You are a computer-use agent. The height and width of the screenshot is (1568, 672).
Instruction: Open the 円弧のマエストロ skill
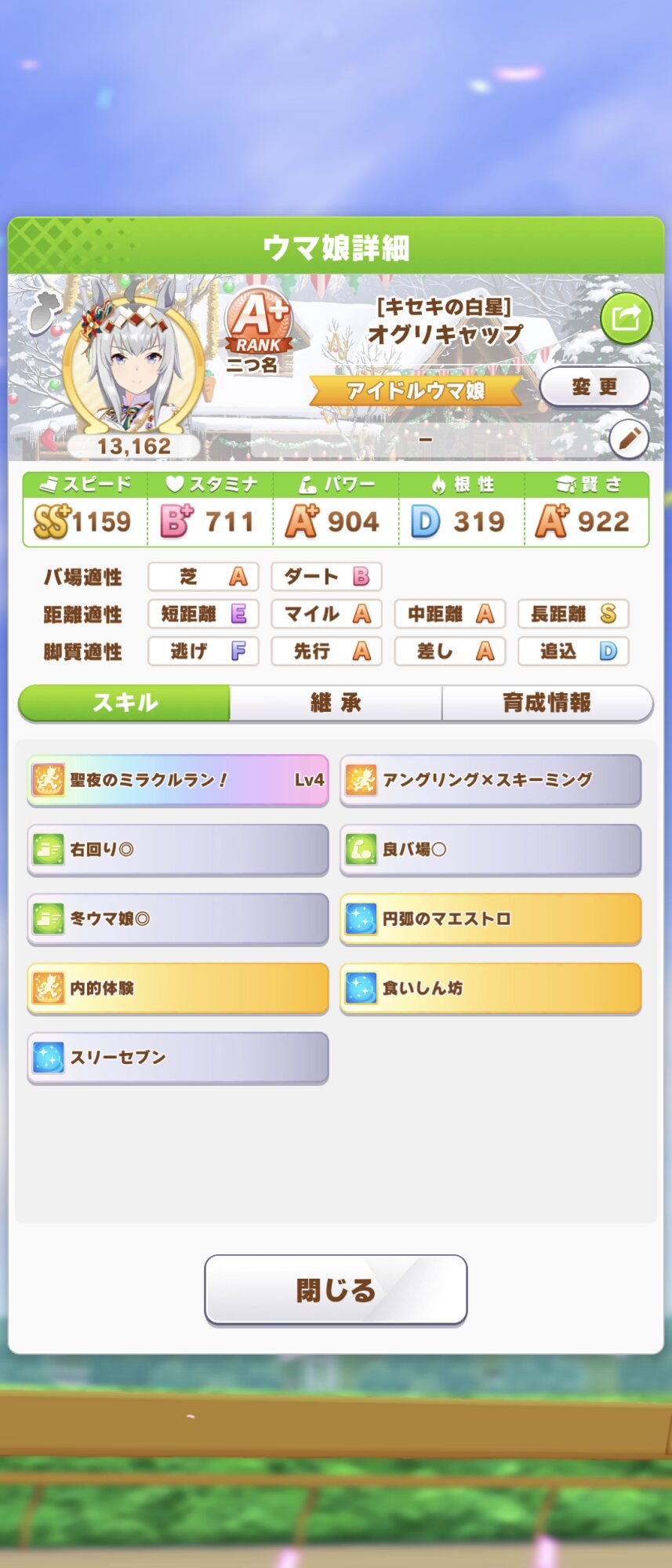[490, 918]
